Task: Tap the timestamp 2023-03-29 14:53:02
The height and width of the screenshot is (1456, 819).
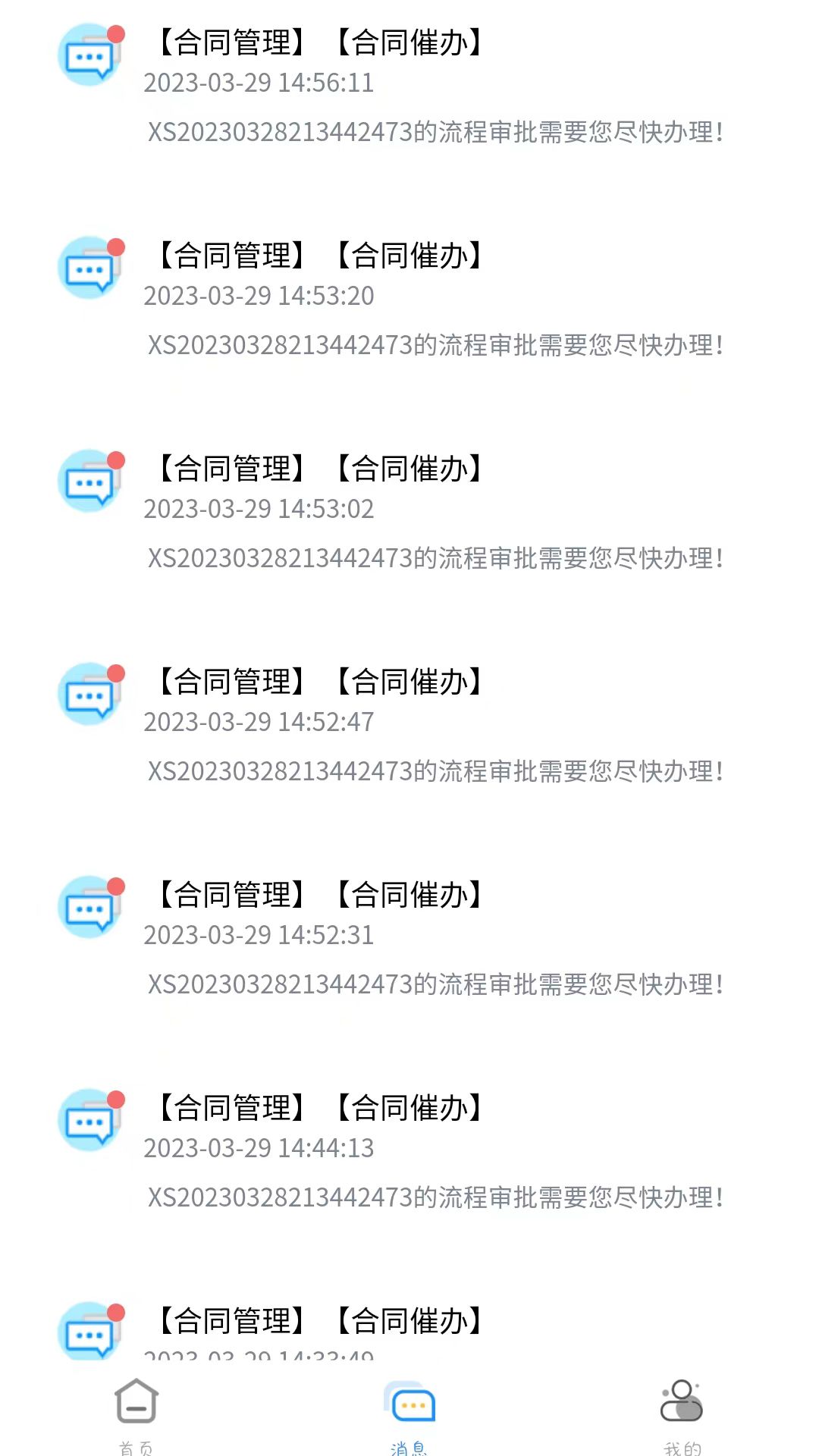Action: [259, 511]
